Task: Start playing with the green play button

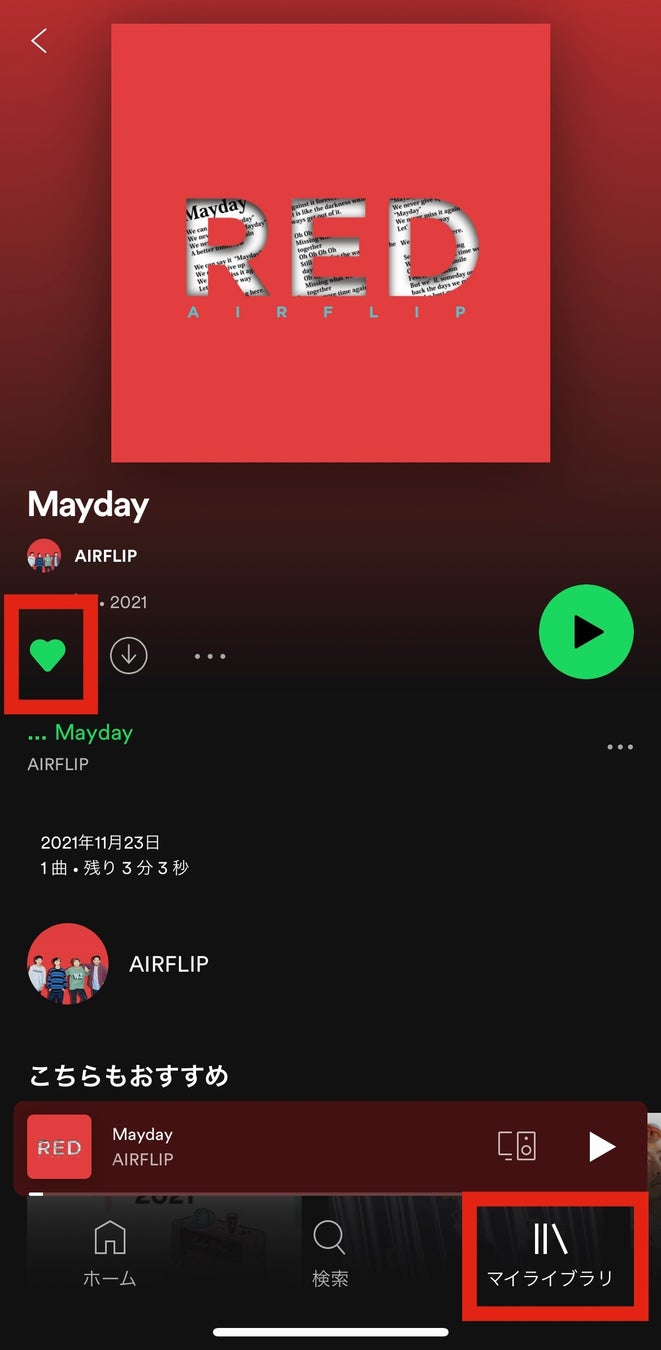Action: point(586,632)
